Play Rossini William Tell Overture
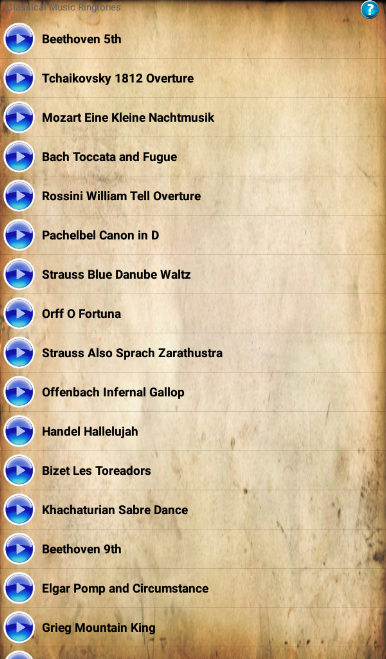This screenshot has width=386, height=659. pos(19,196)
